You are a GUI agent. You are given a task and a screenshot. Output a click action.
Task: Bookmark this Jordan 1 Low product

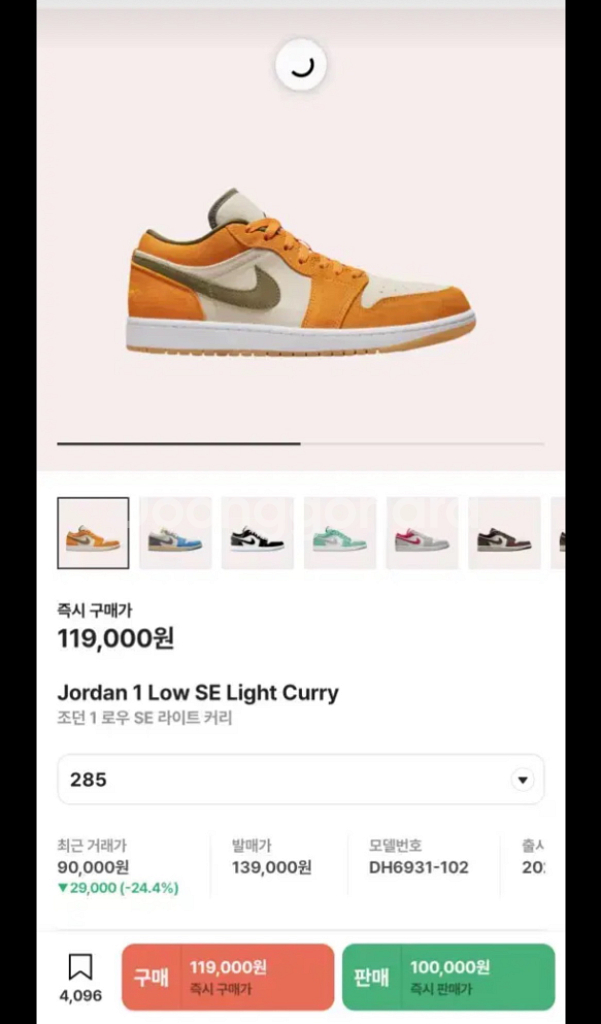(x=80, y=977)
